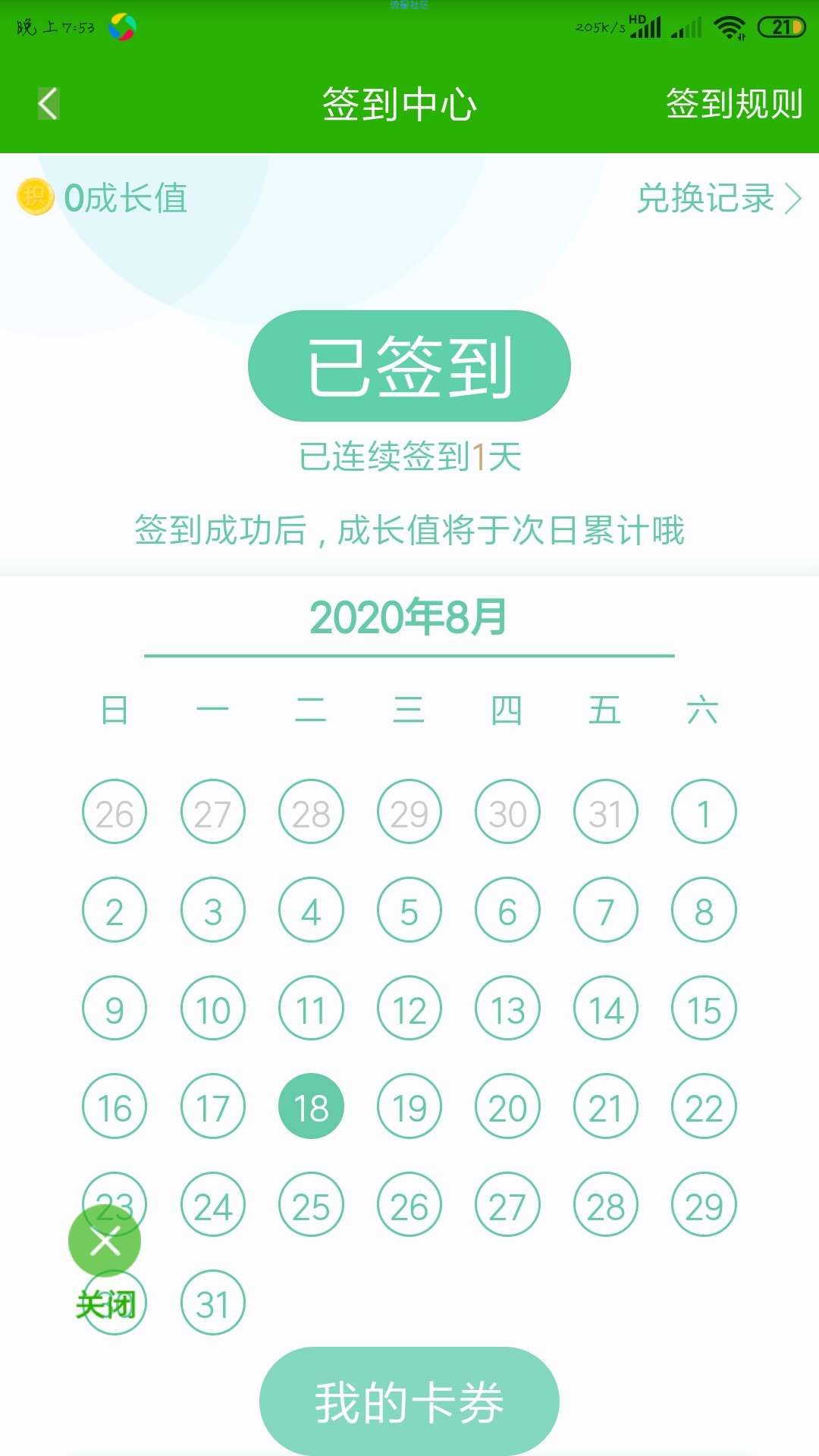Screen dimensions: 819x1456
Task: Dismiss the floating 关闭 close button
Action: (105, 1242)
